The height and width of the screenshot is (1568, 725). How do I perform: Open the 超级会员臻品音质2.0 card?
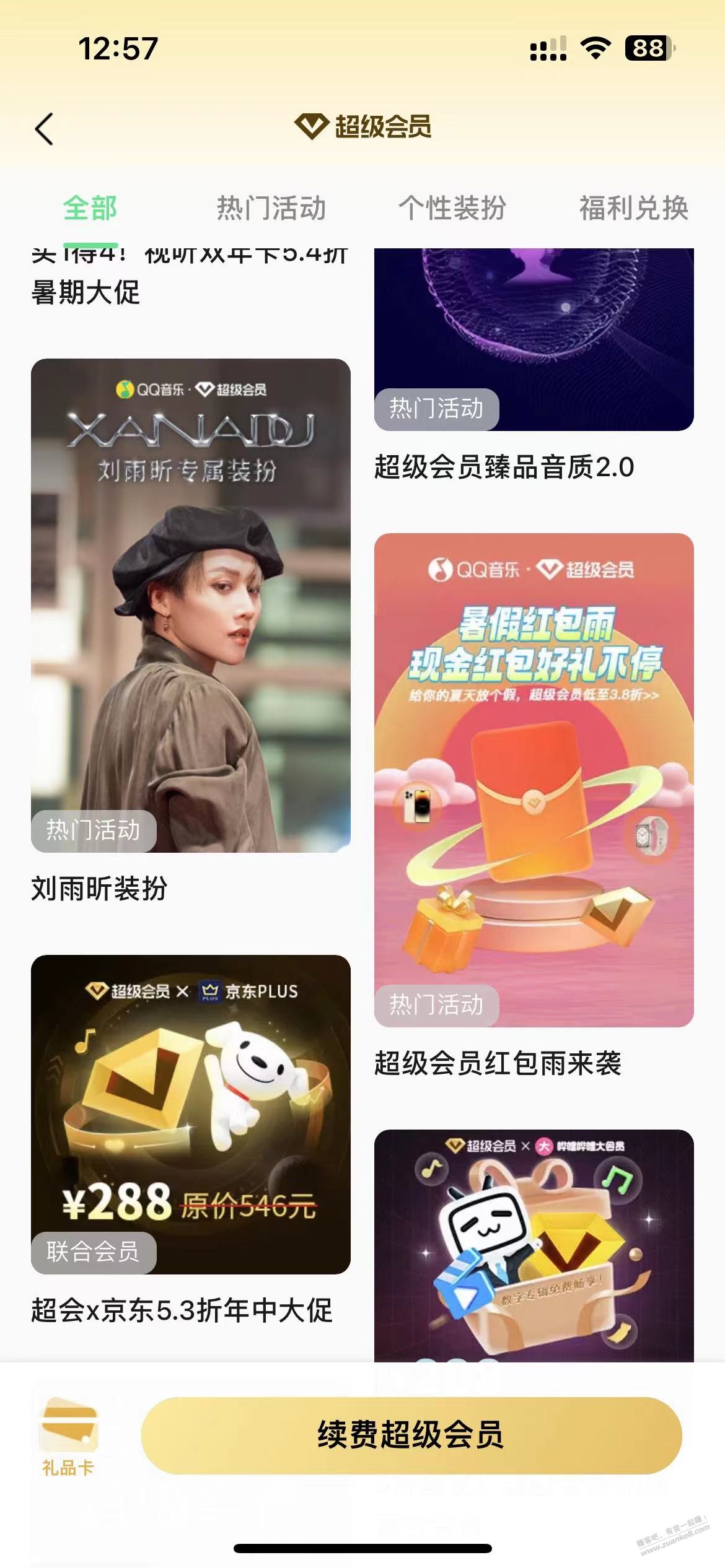pyautogui.click(x=534, y=339)
